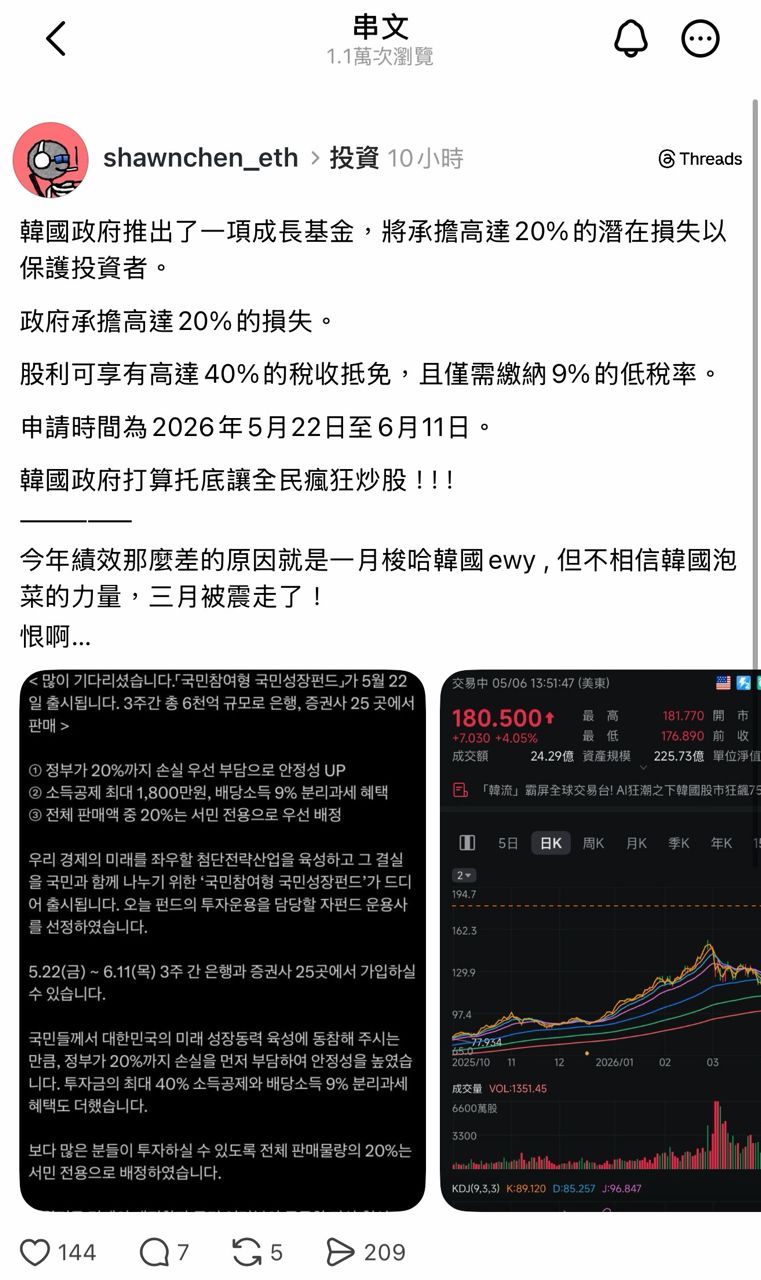Open the comments with 7 replies
The width and height of the screenshot is (761, 1280).
pyautogui.click(x=154, y=1252)
